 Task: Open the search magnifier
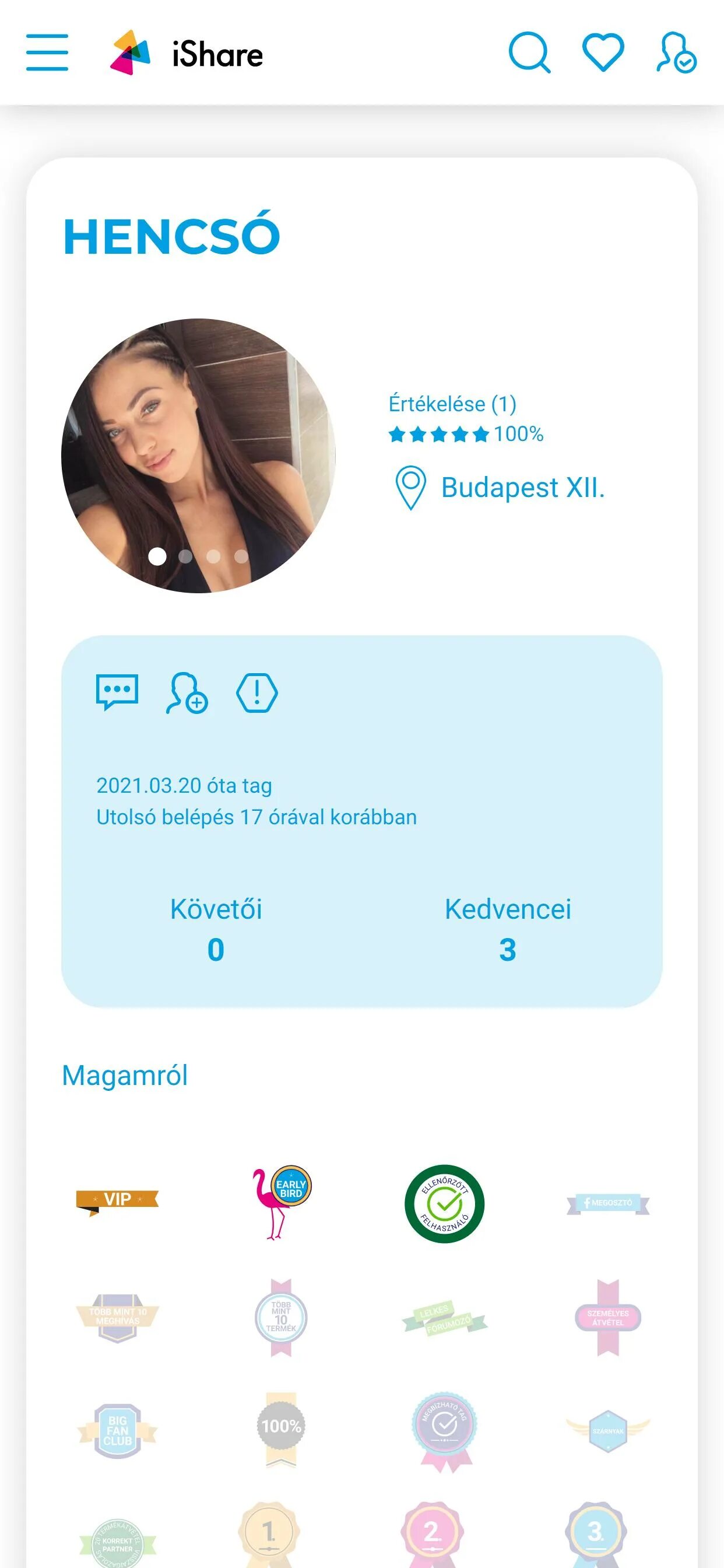(529, 52)
